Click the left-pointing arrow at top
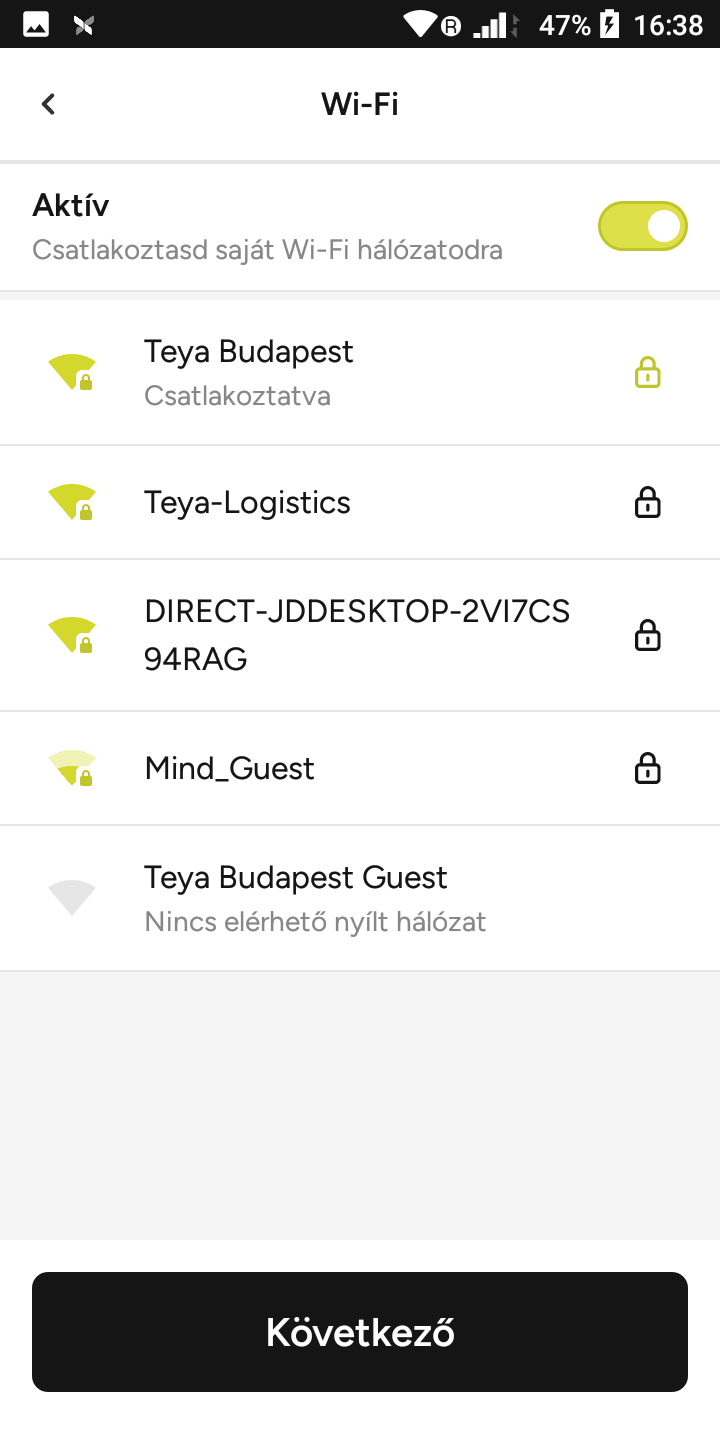Viewport: 720px width, 1440px height. click(x=47, y=103)
